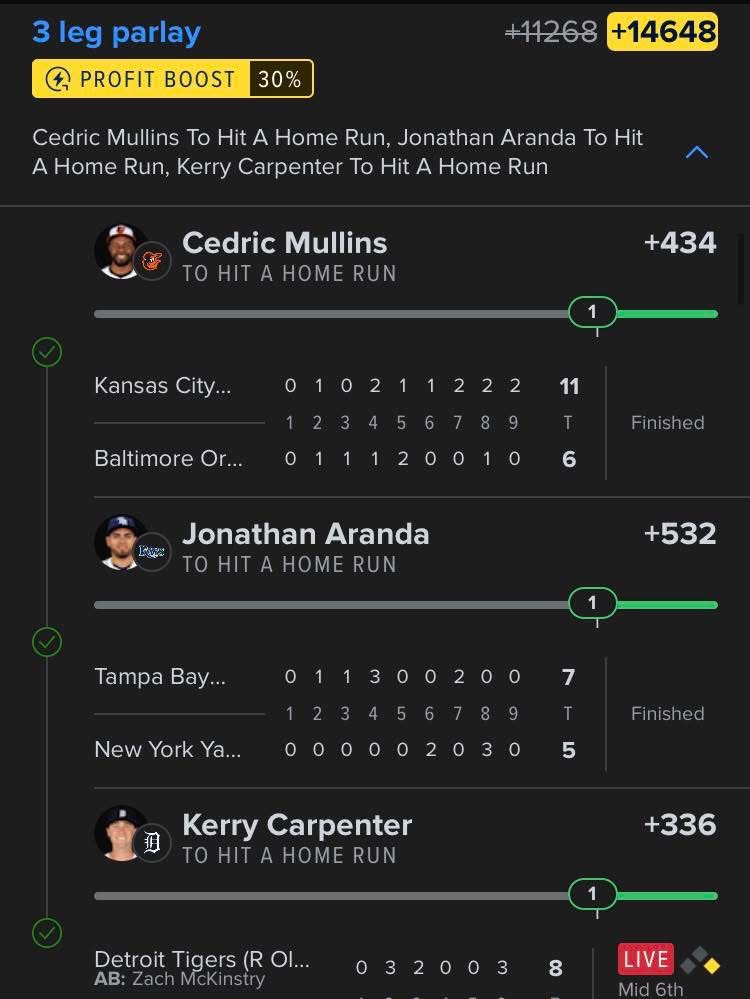Open Jonathan Aranda home run leg
750x999 pixels.
pyautogui.click(x=305, y=534)
